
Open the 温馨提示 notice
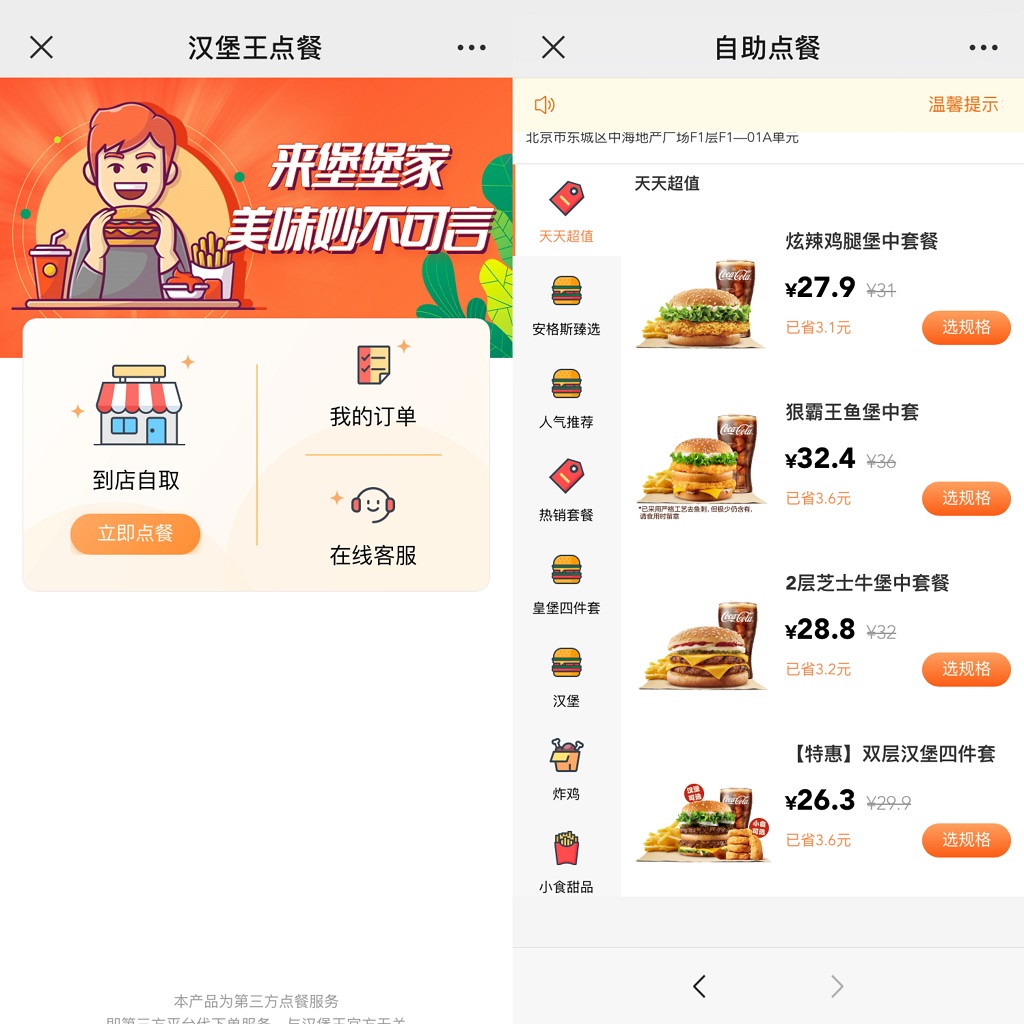[x=962, y=104]
